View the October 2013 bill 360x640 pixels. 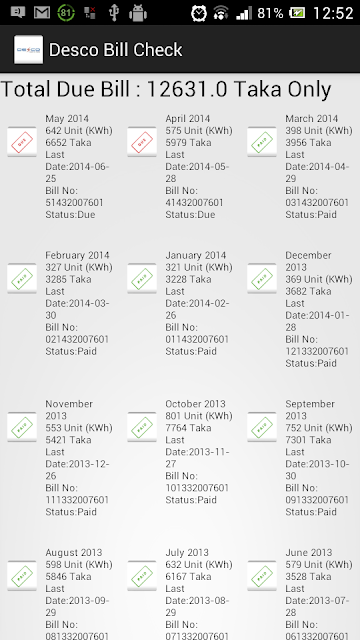(x=180, y=452)
